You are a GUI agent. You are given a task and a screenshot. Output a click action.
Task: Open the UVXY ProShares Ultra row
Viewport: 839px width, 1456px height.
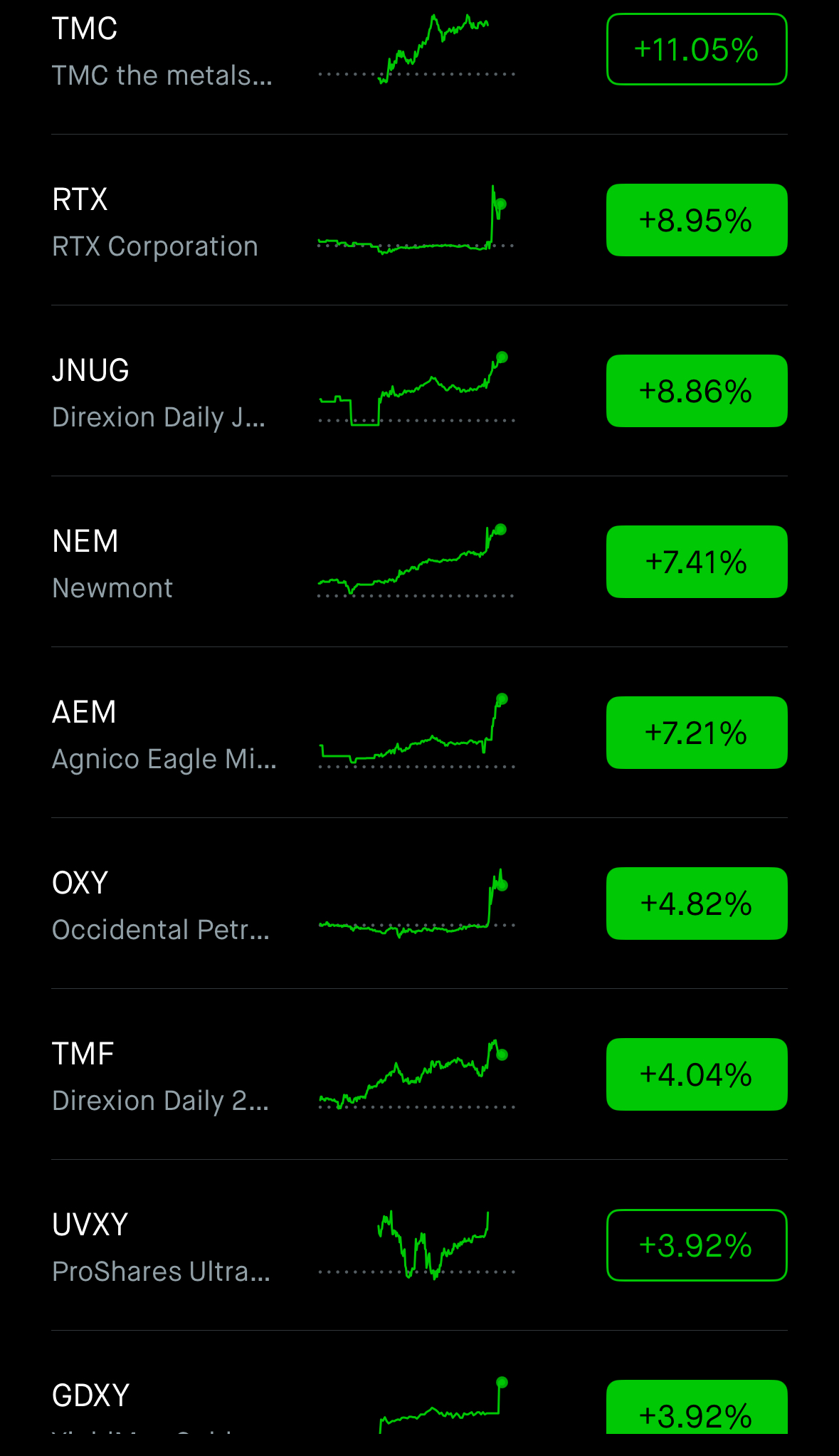click(x=419, y=1245)
